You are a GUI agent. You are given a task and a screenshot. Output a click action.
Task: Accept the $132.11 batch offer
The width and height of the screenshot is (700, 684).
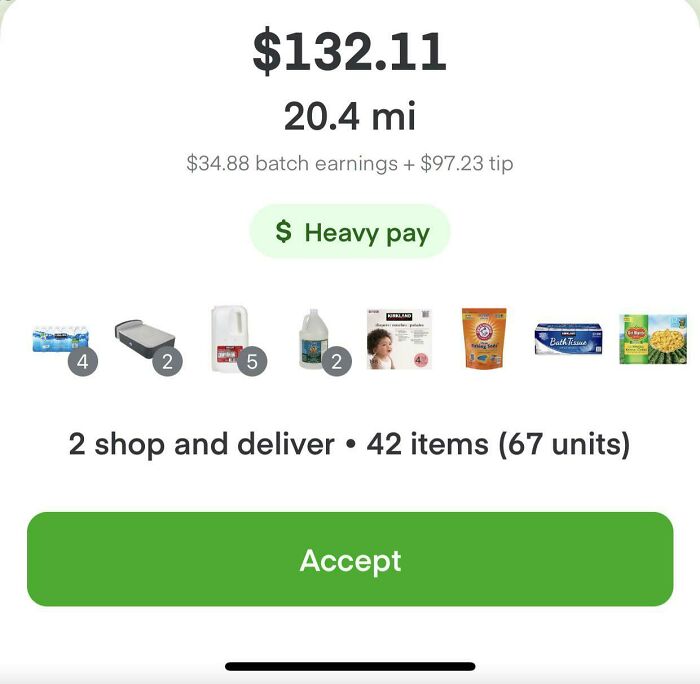click(350, 560)
